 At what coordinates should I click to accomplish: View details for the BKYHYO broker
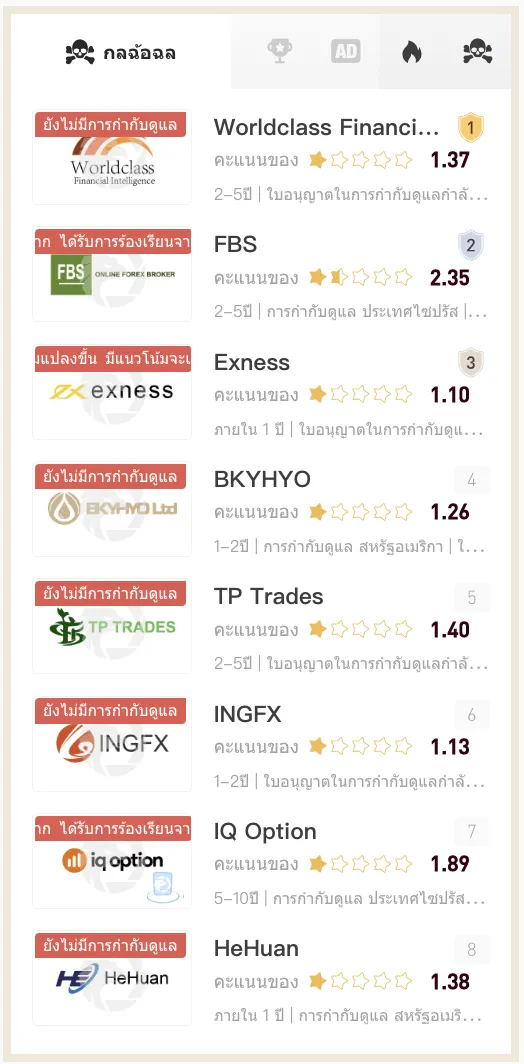pyautogui.click(x=261, y=510)
